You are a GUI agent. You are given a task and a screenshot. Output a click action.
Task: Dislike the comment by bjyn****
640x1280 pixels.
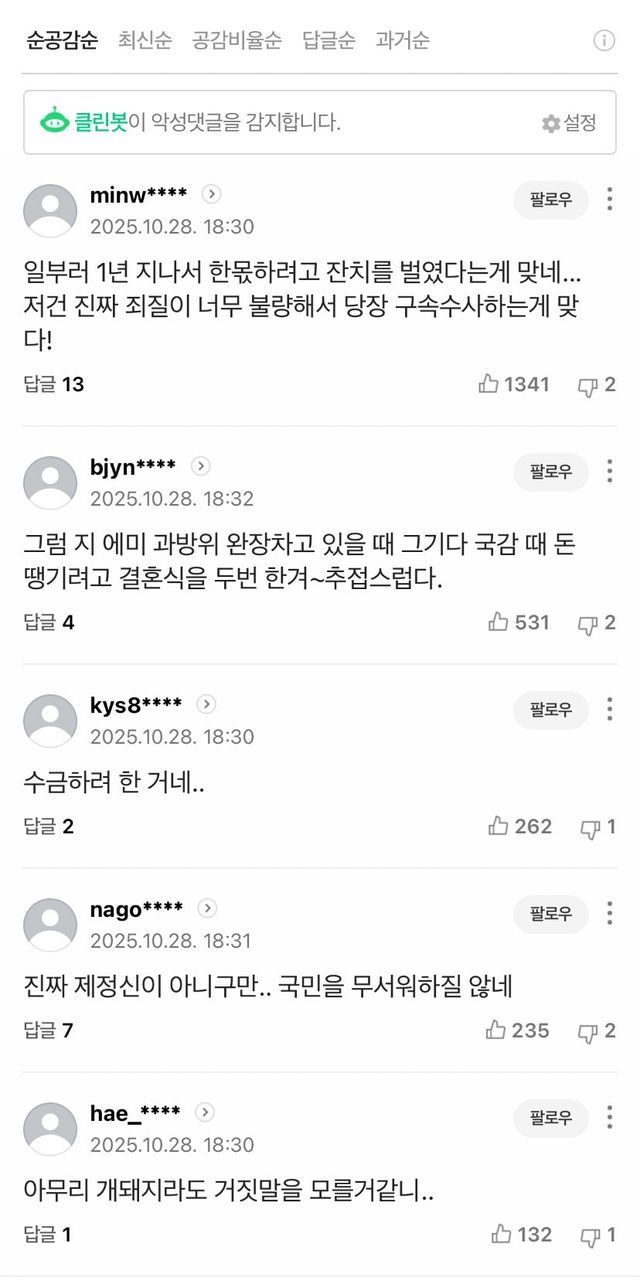597,622
